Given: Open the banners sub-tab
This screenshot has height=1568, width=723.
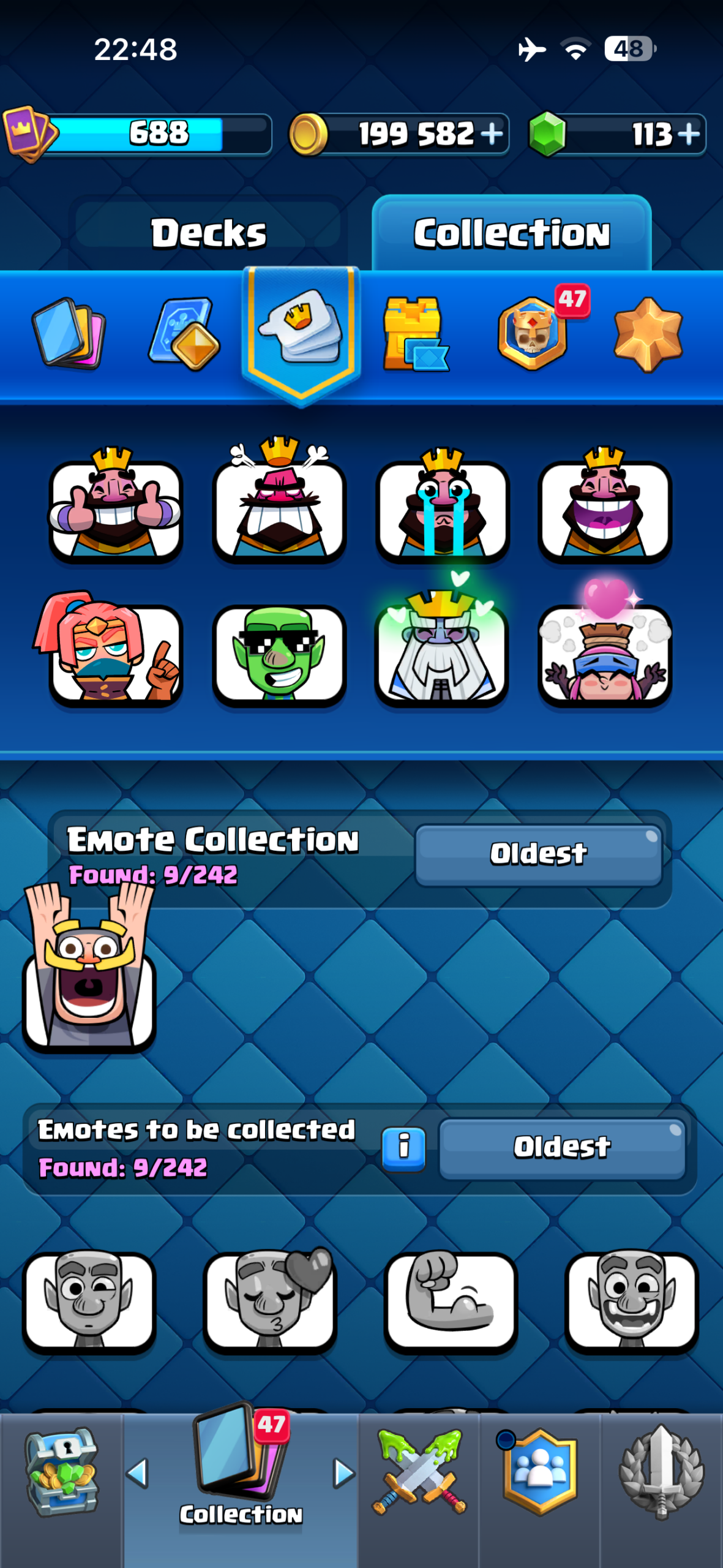Looking at the screenshot, I should point(415,334).
